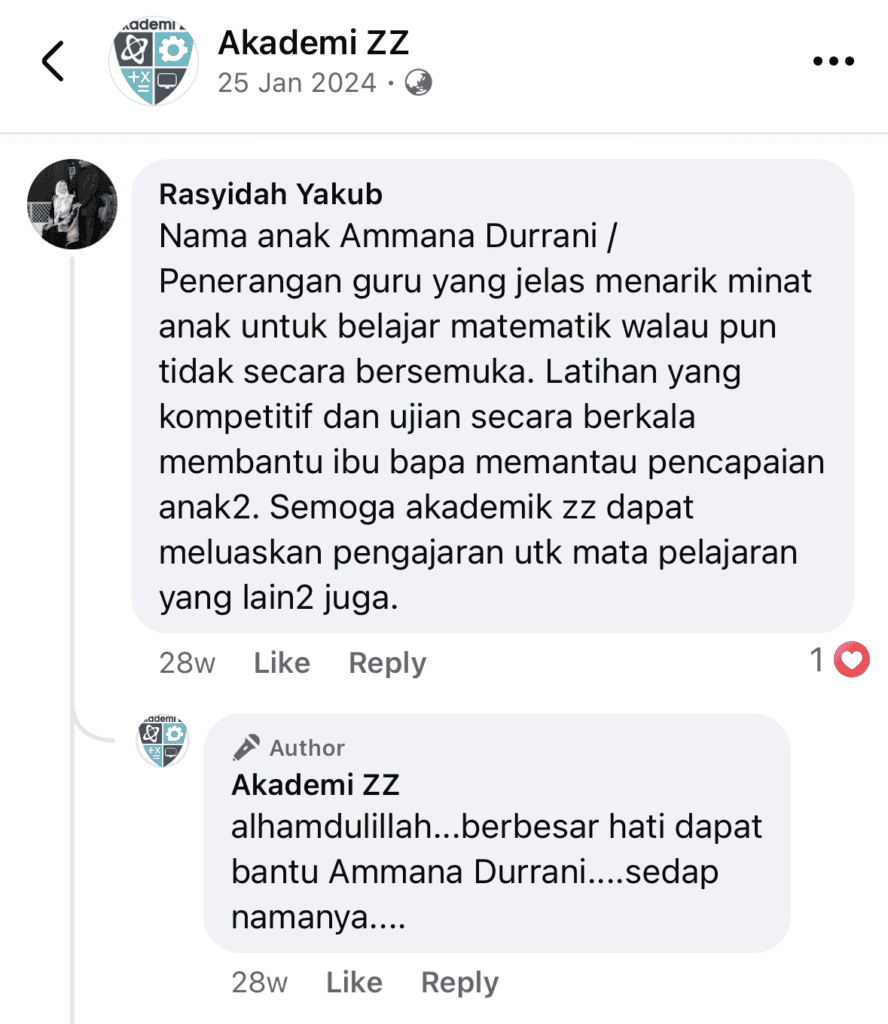Like Akademi ZZ's author reply

pos(354,983)
